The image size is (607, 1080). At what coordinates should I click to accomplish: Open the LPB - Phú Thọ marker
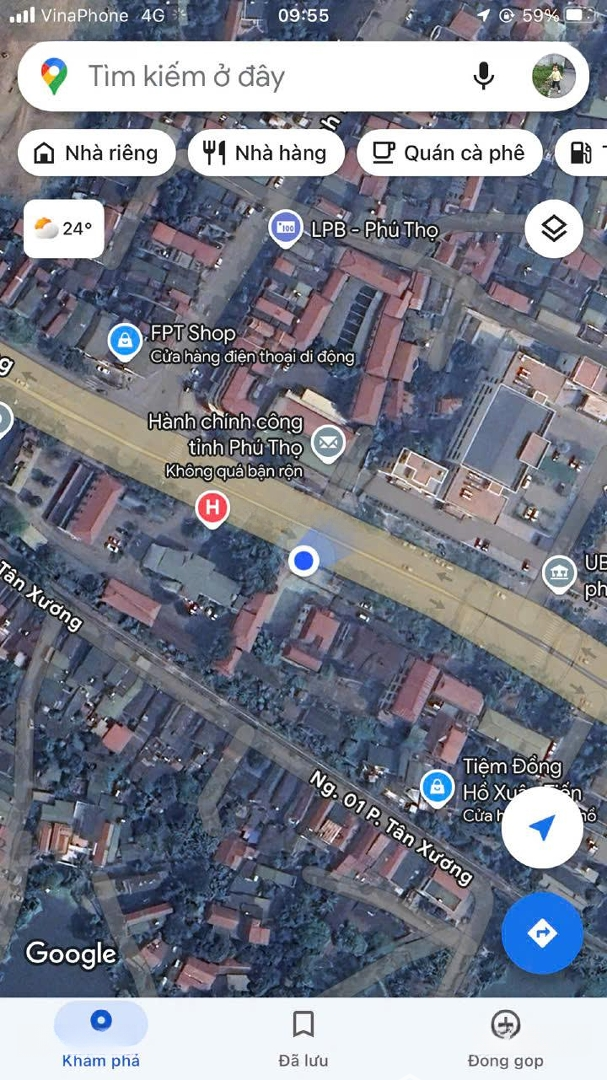285,229
